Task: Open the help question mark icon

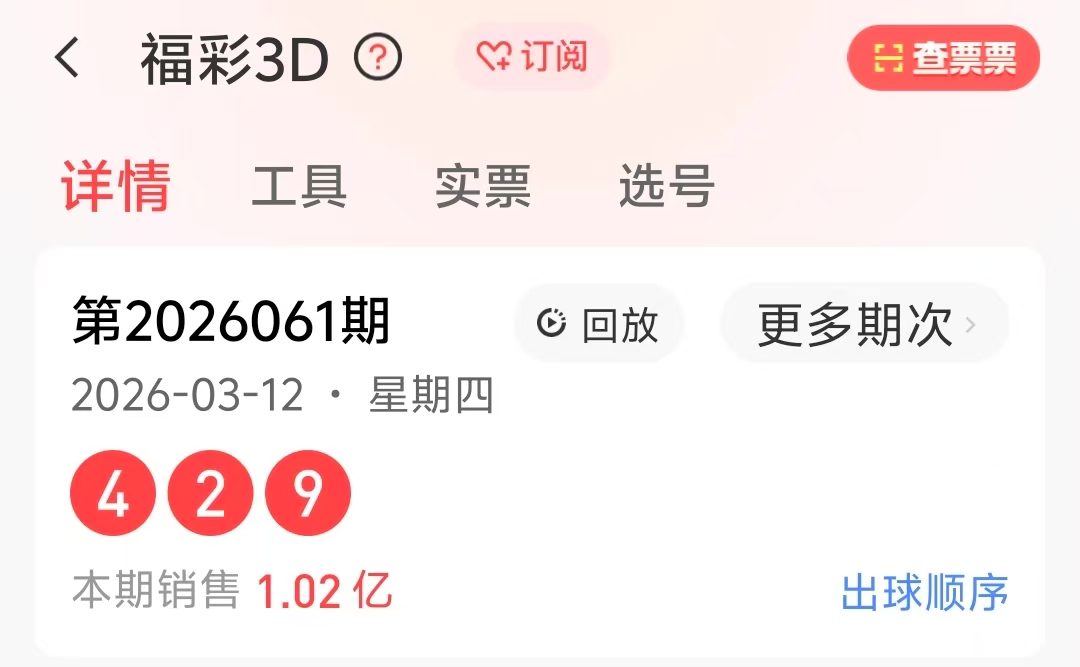Action: pos(378,59)
